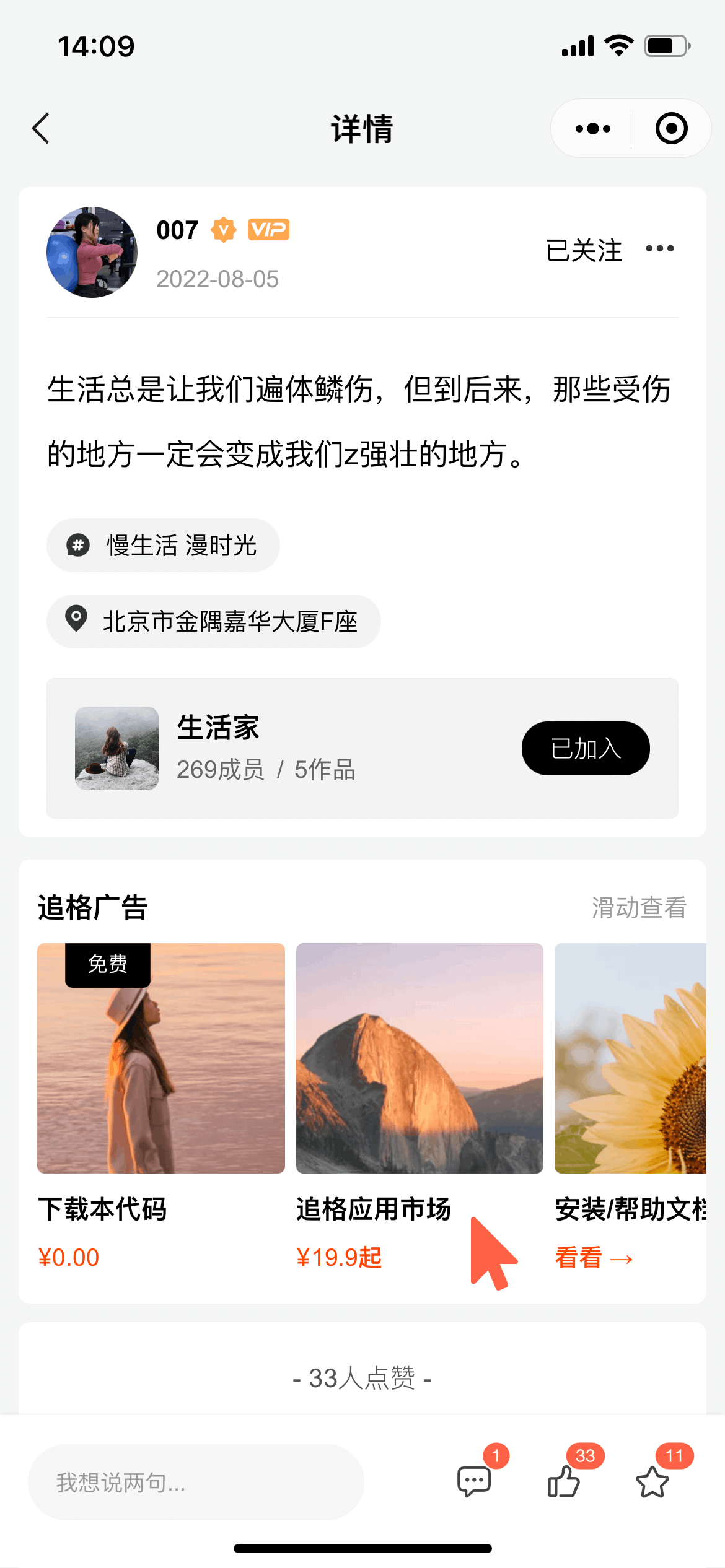Tap the 已加入 button

[x=585, y=748]
